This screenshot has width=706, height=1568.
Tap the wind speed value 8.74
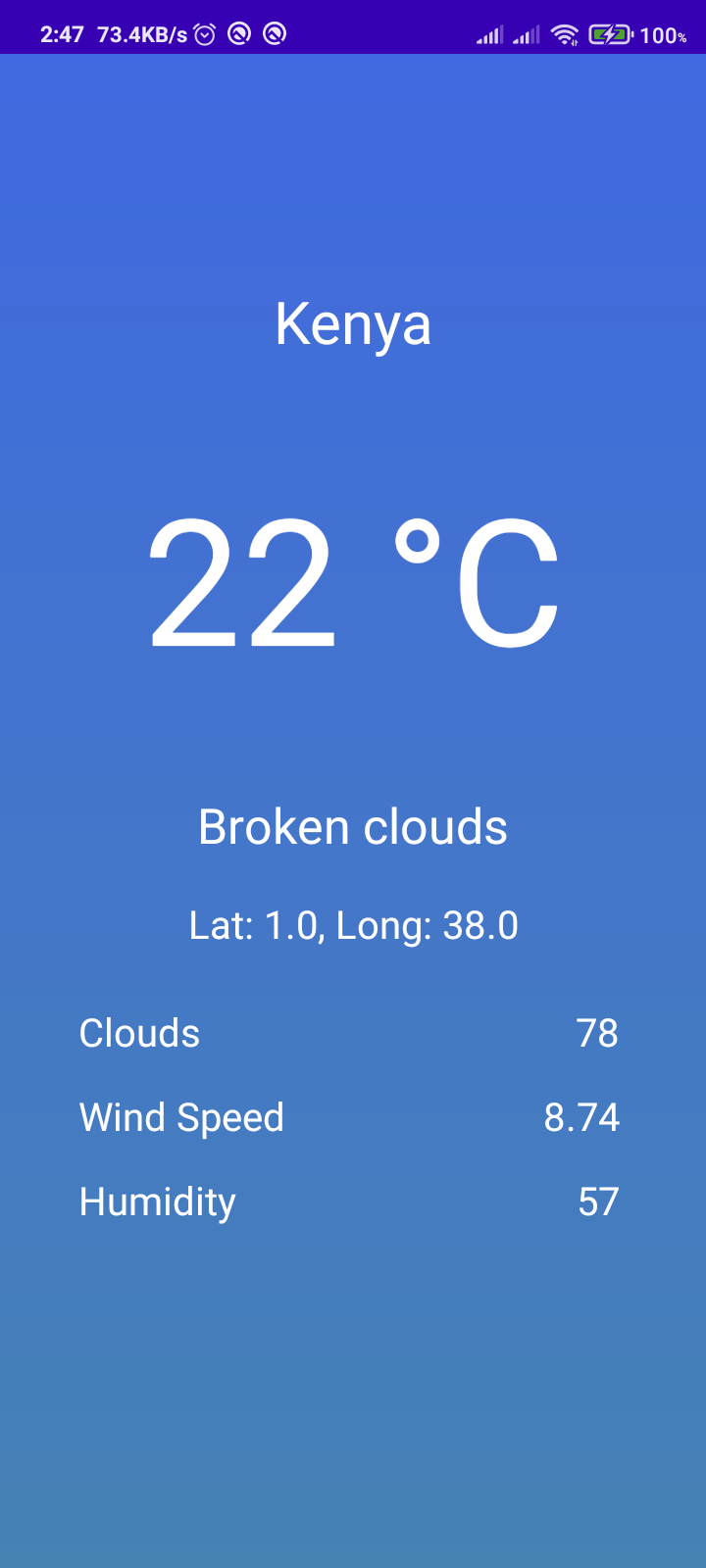tap(582, 1117)
